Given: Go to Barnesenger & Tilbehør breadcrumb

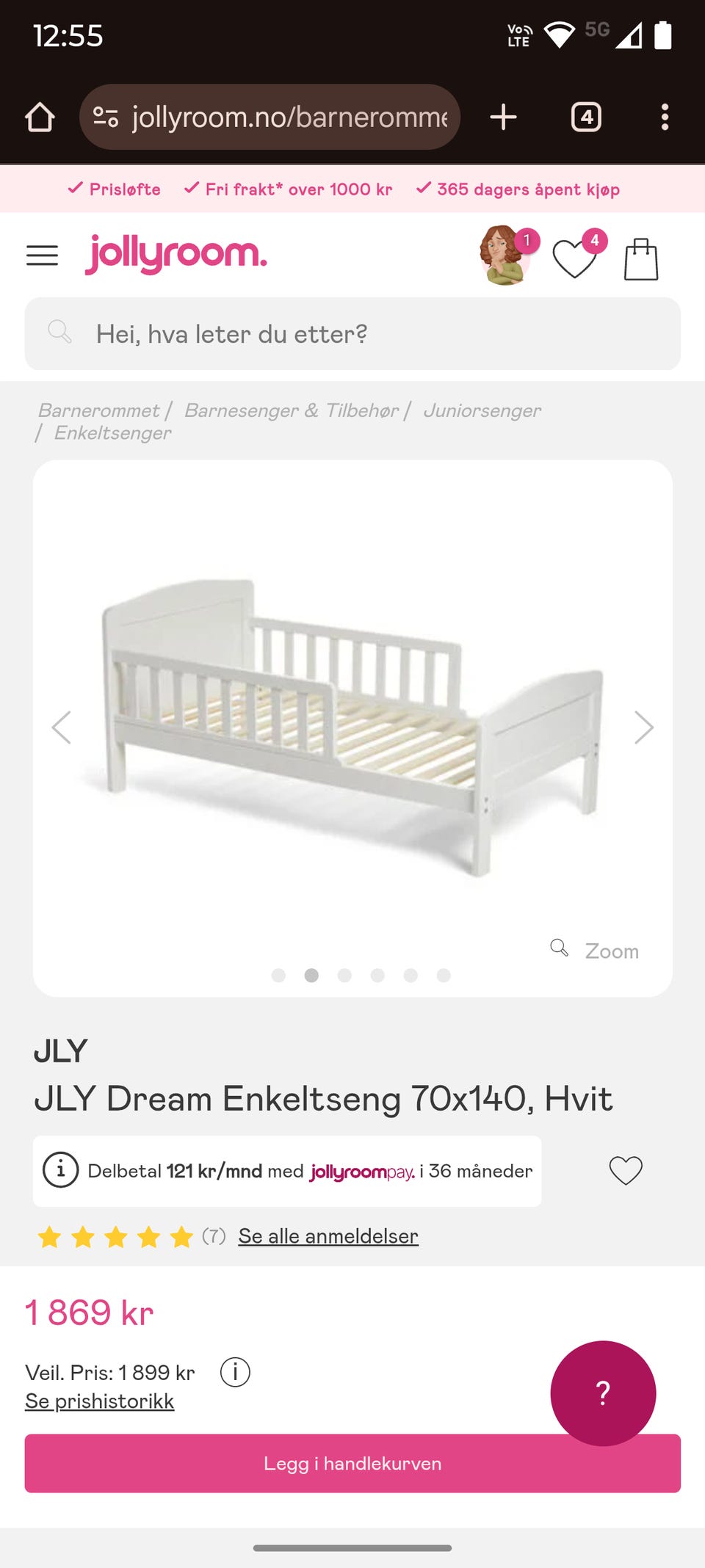Looking at the screenshot, I should [292, 410].
